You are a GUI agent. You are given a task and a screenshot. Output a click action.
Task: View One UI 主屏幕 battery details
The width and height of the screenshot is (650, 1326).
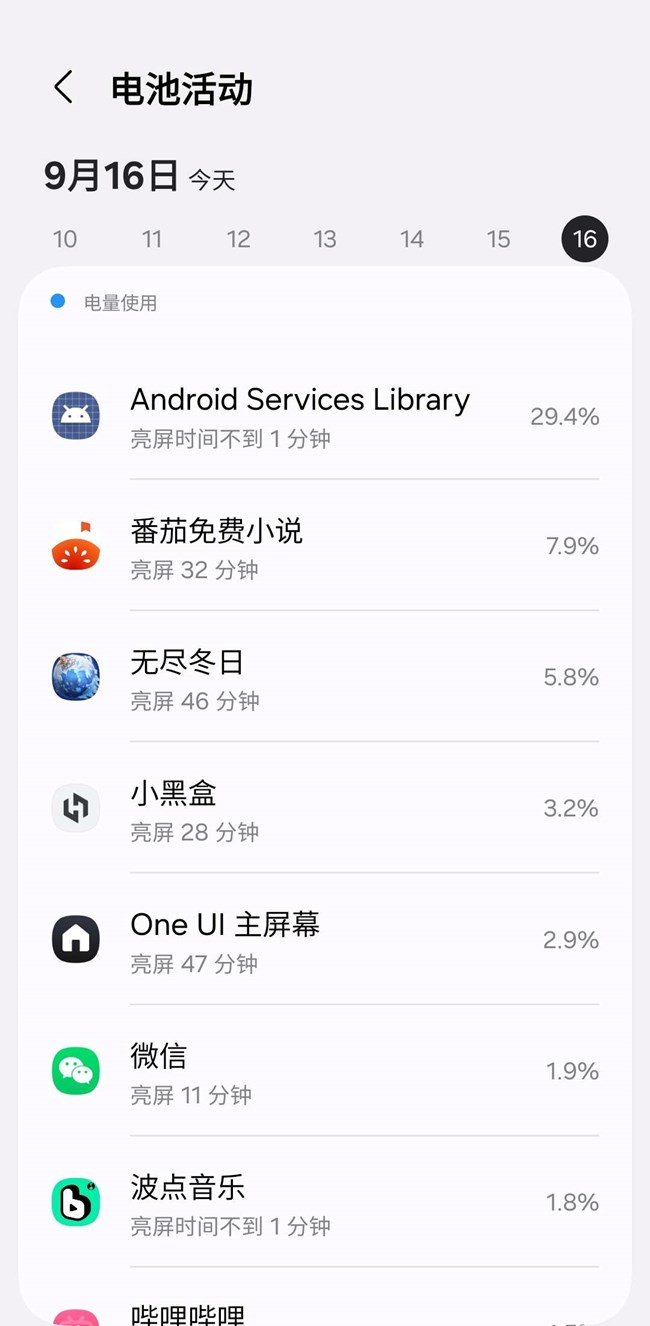[325, 940]
